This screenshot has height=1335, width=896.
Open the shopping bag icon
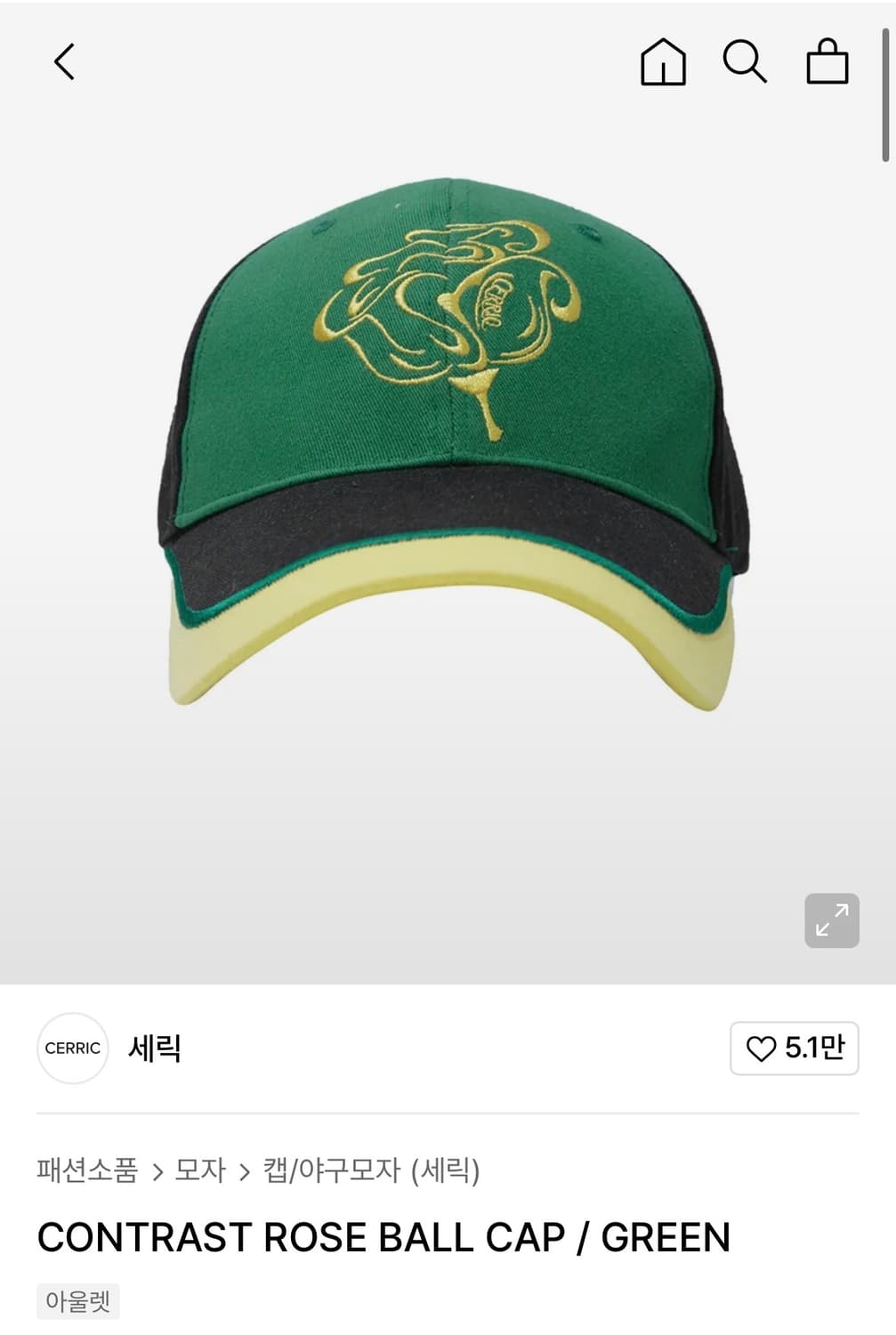[x=827, y=63]
